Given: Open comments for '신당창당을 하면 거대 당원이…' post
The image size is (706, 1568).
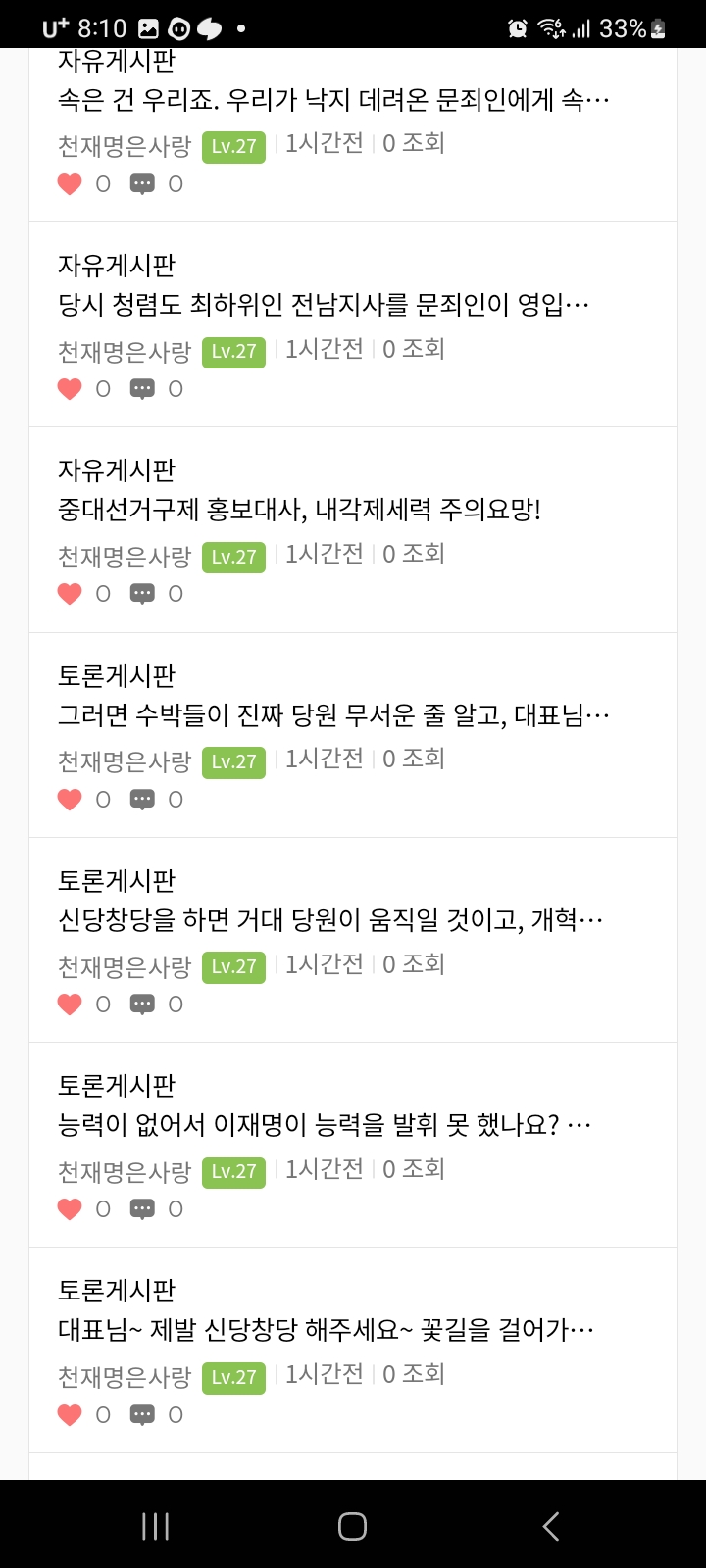Looking at the screenshot, I should click(142, 1004).
